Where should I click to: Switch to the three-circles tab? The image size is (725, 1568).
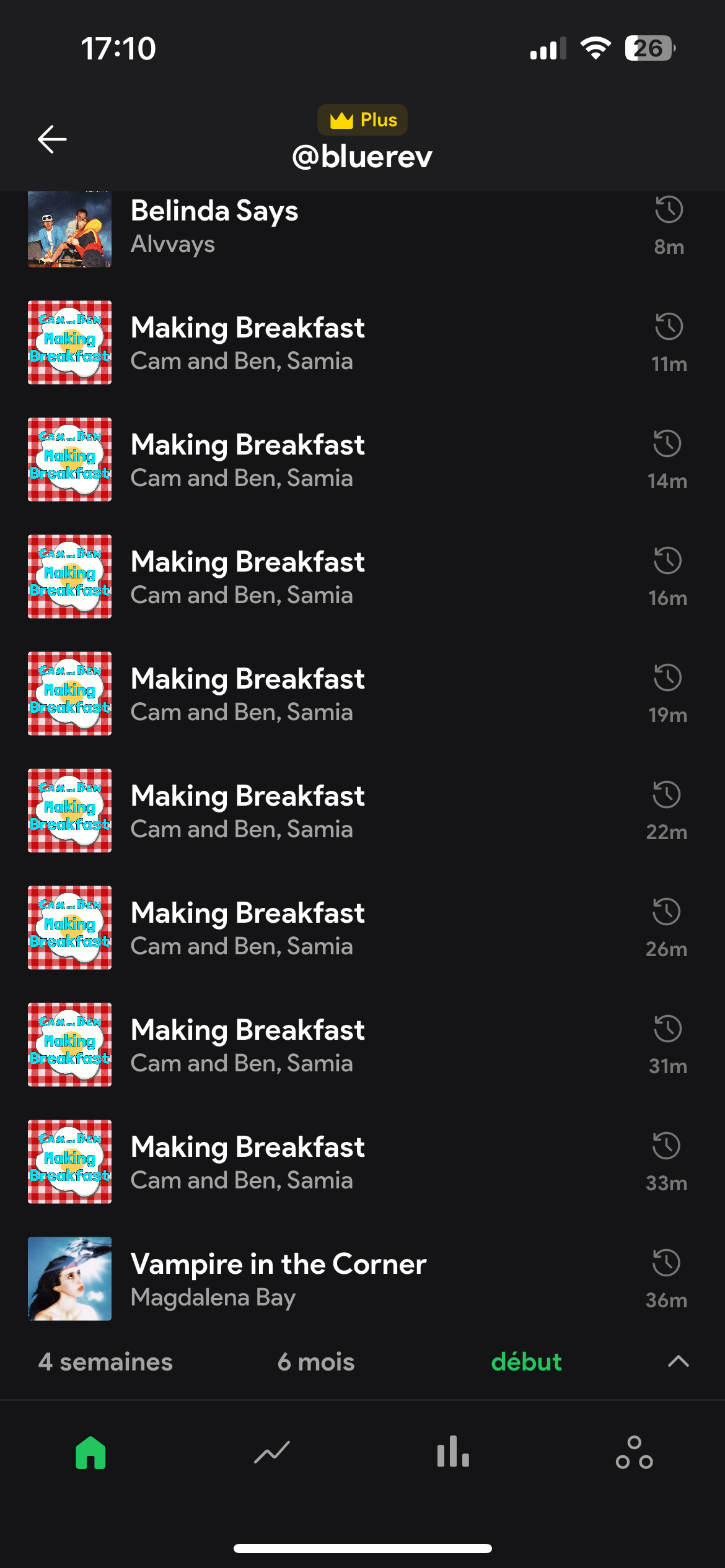point(634,1452)
